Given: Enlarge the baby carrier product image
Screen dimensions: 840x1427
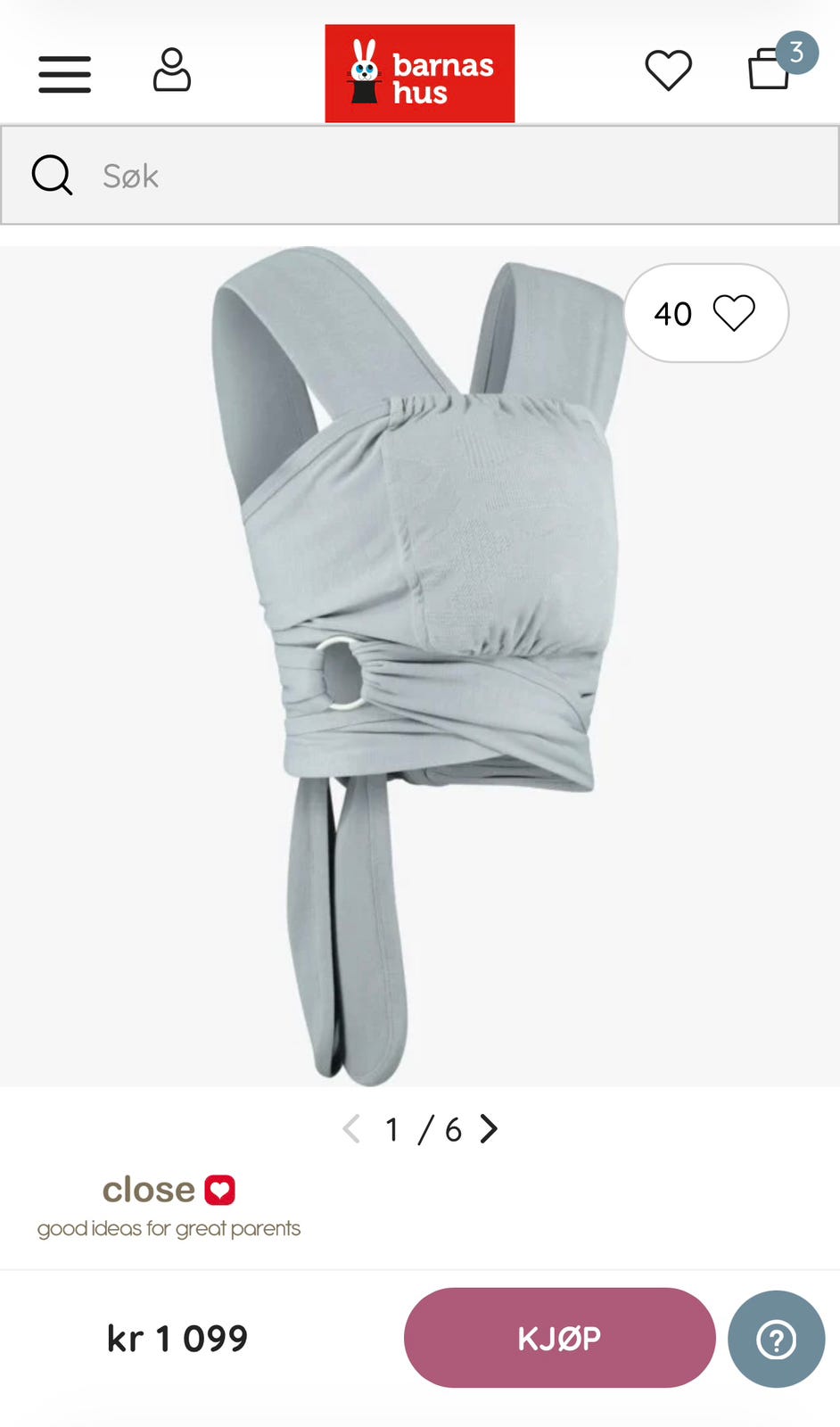Looking at the screenshot, I should point(420,667).
